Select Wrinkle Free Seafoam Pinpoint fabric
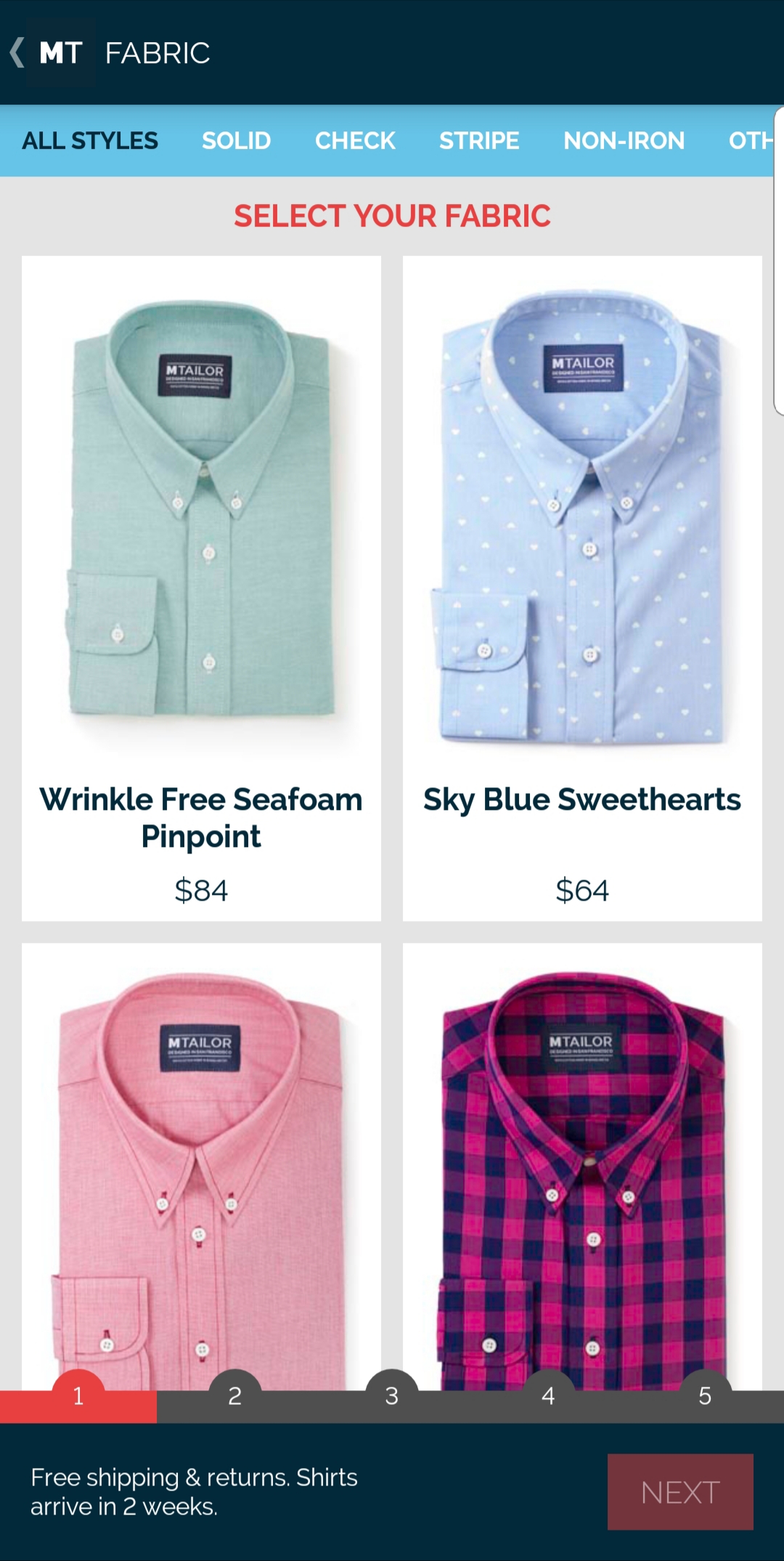Image resolution: width=784 pixels, height=1561 pixels. (201, 588)
